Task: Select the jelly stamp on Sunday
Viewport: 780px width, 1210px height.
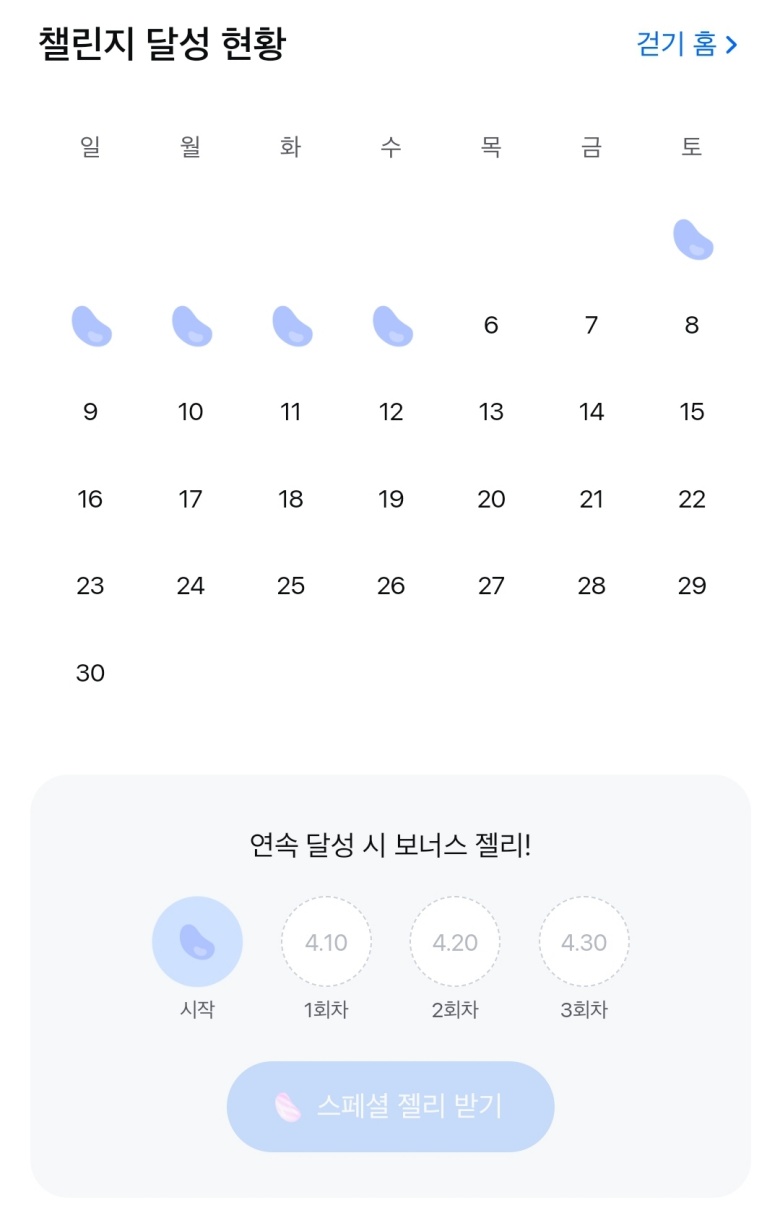Action: tap(91, 324)
